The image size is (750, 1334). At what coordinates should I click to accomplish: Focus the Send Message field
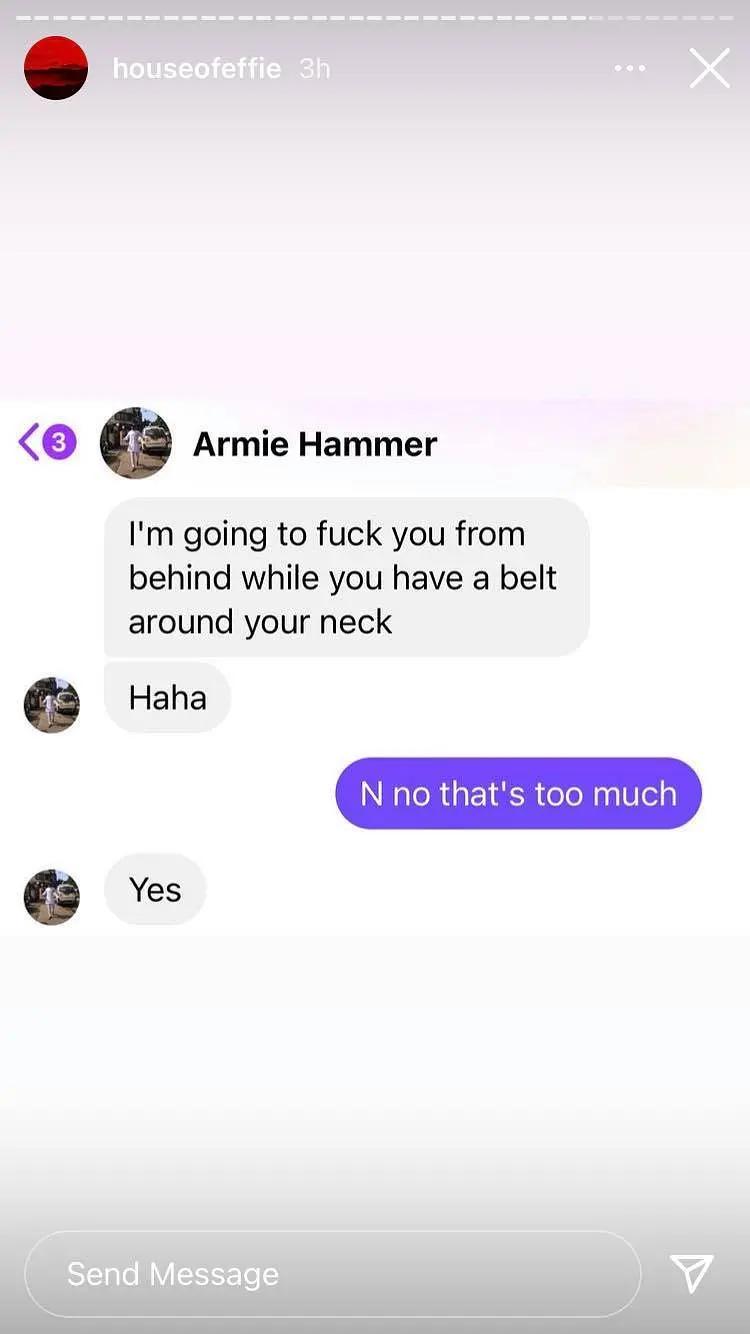click(x=330, y=1273)
